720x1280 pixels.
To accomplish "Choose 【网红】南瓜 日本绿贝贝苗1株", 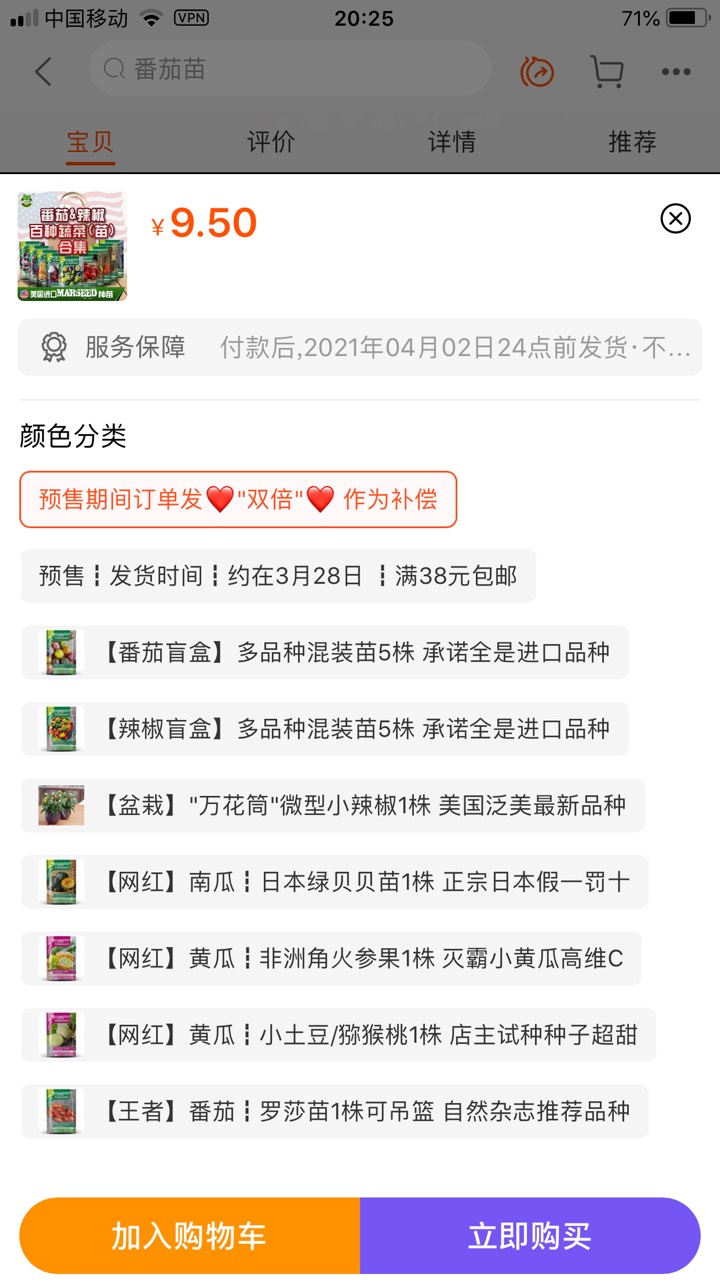I will tap(334, 882).
